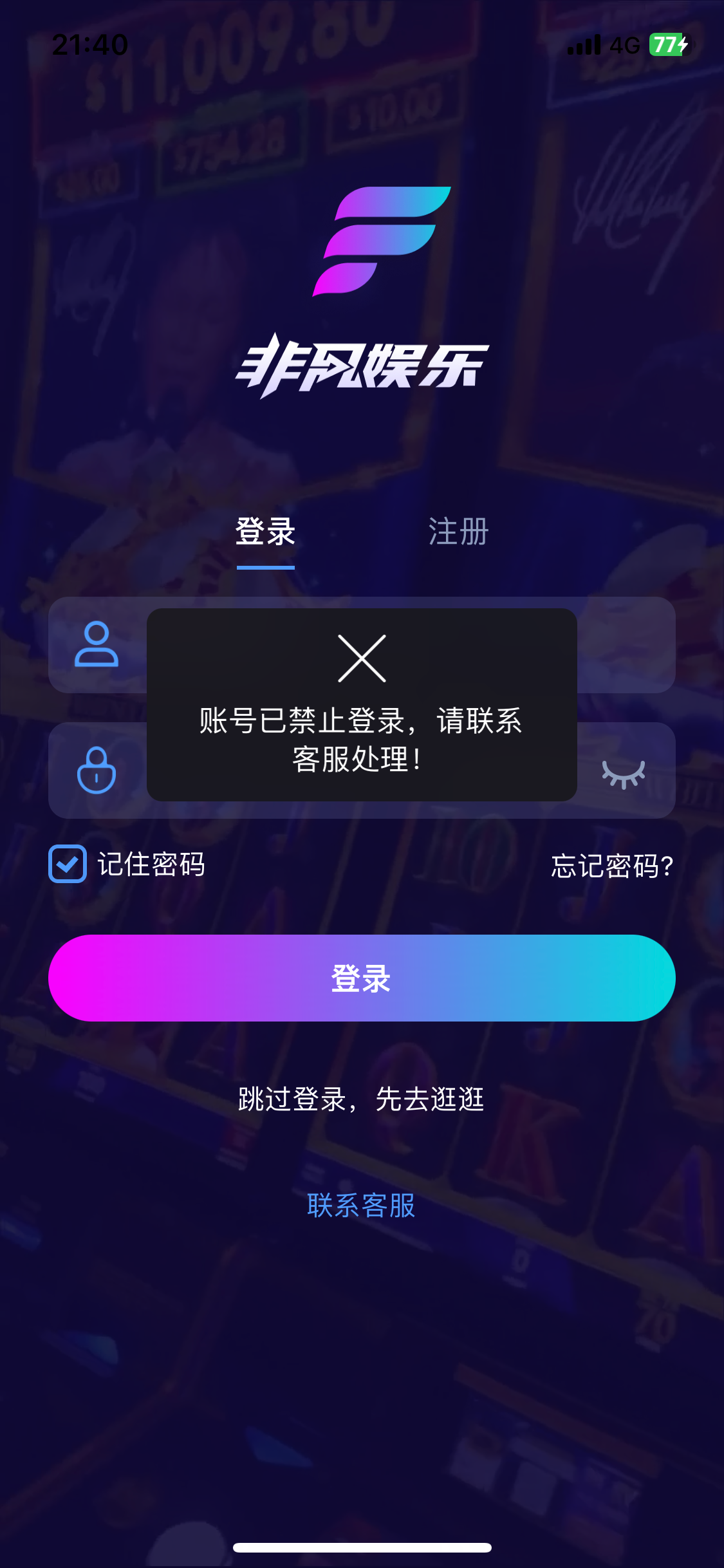Open 联系客服 link
The height and width of the screenshot is (1568, 724).
click(x=361, y=1205)
